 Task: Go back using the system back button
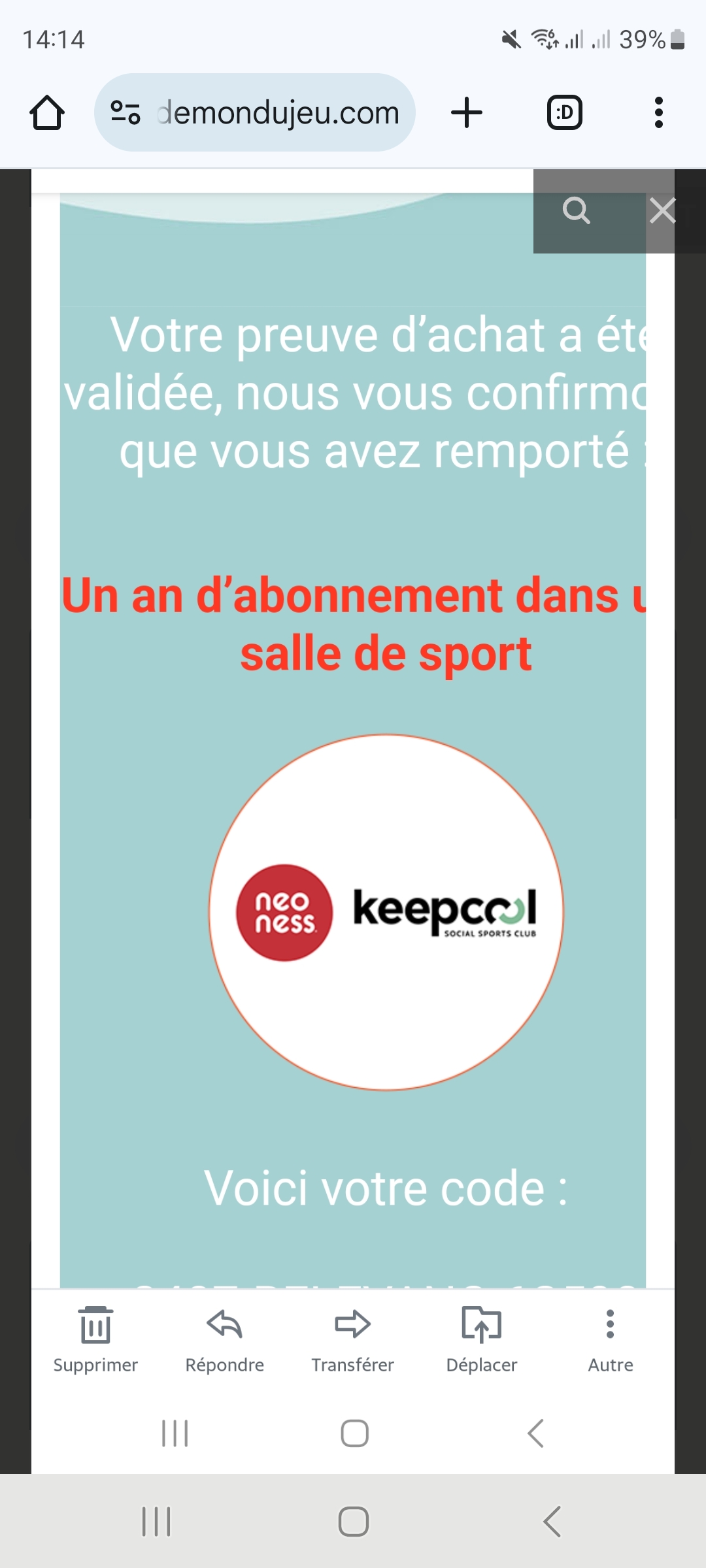(552, 1522)
